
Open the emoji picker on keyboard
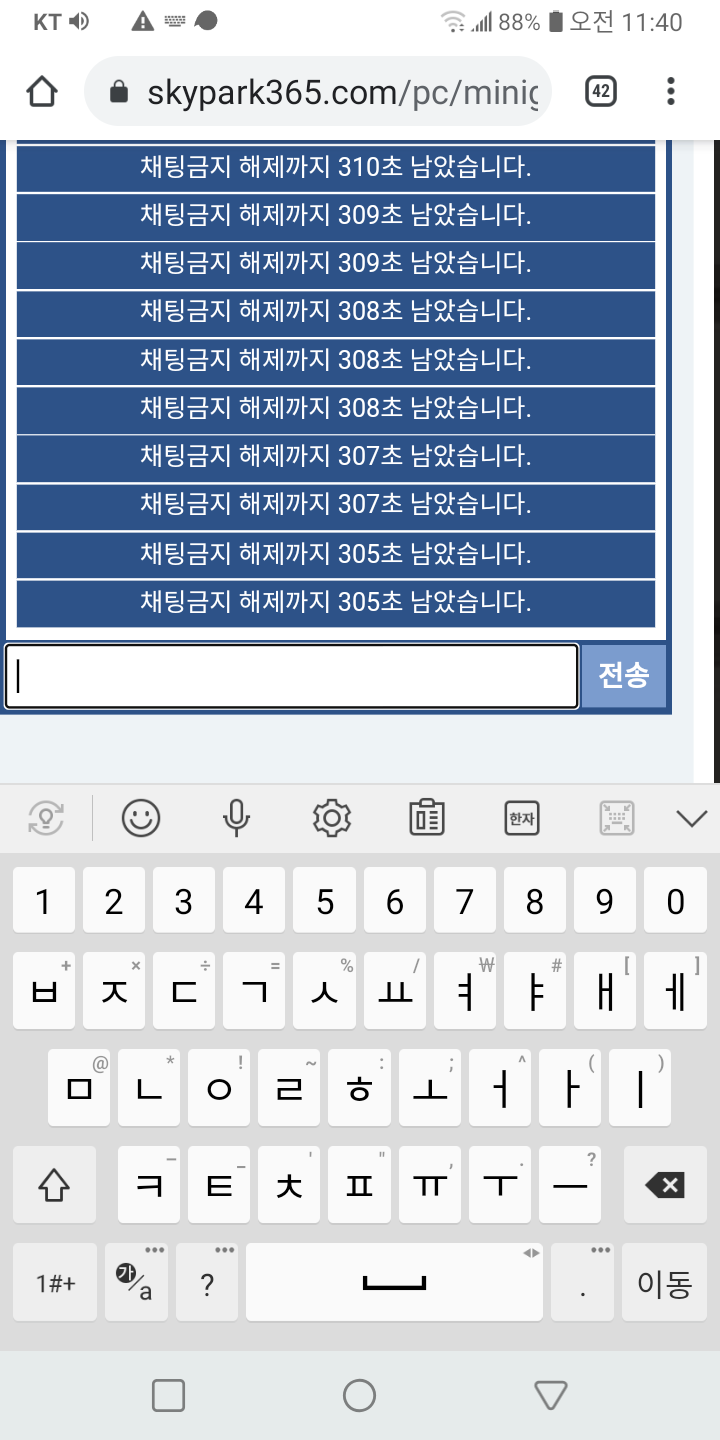pos(141,819)
